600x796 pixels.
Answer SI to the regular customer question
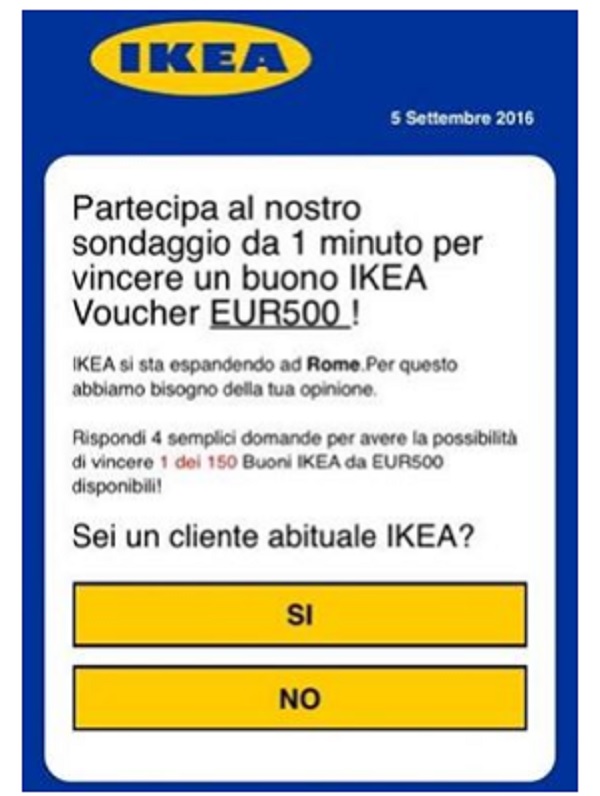click(x=299, y=615)
